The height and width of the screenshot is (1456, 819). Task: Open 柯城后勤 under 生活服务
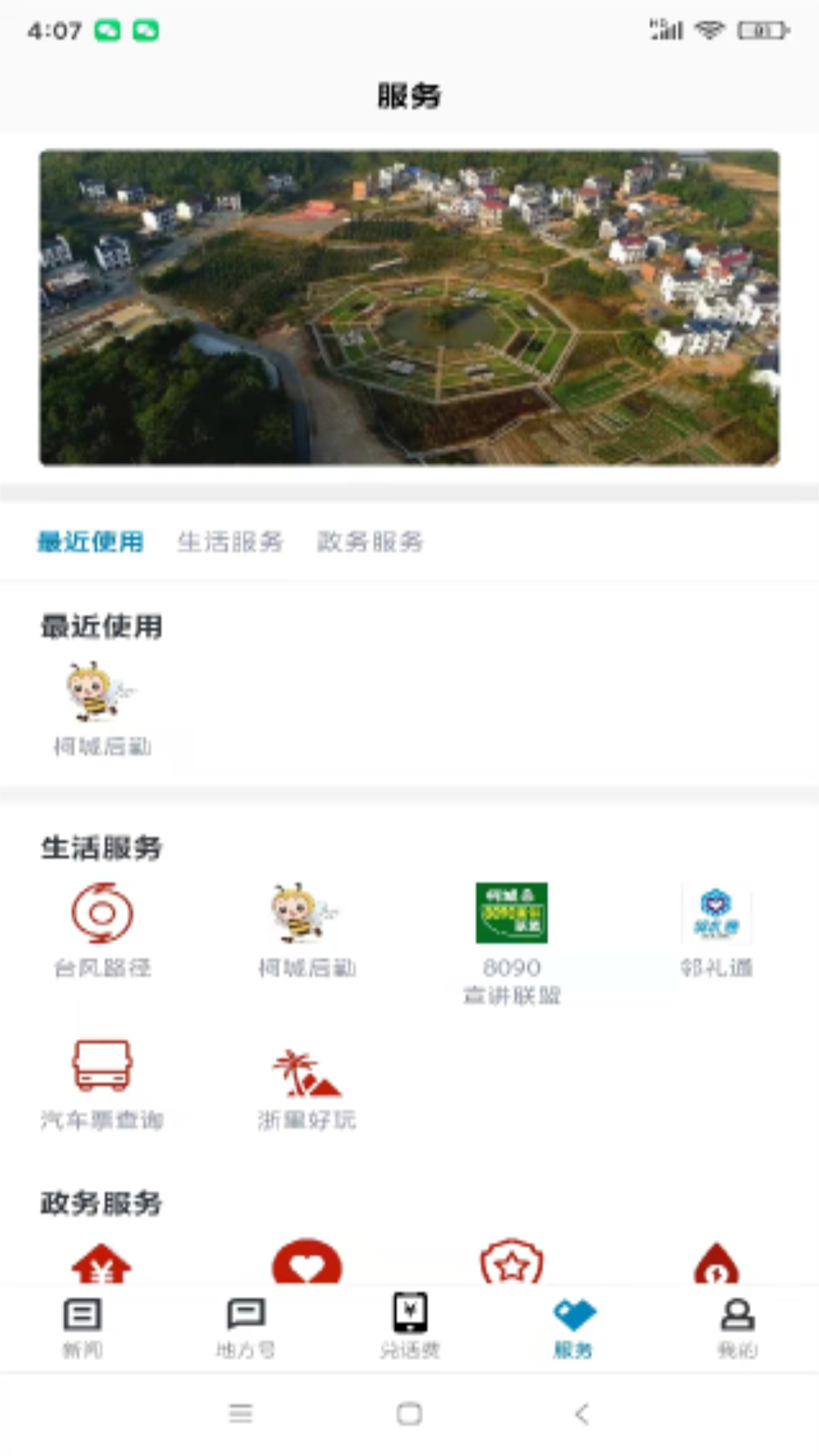307,930
